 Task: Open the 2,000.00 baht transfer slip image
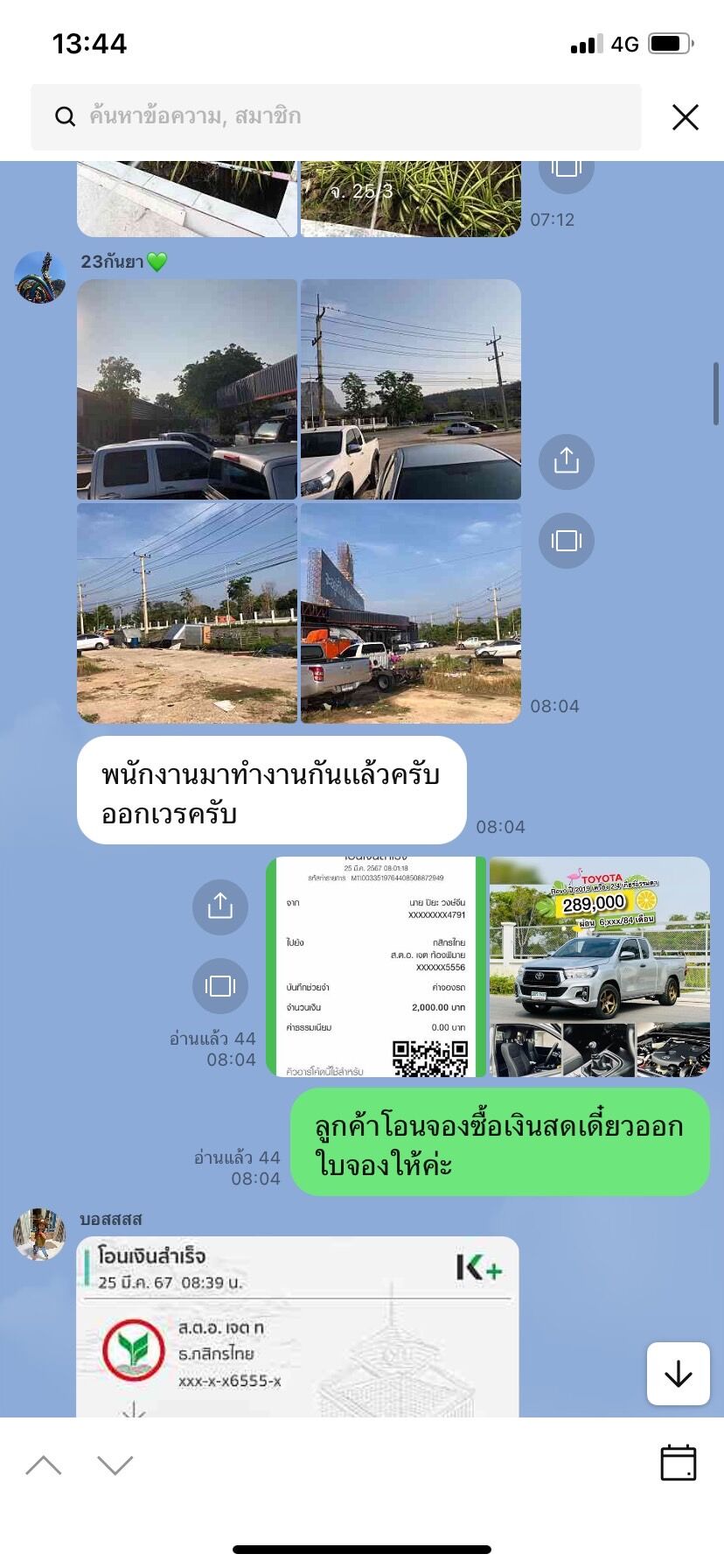[376, 966]
